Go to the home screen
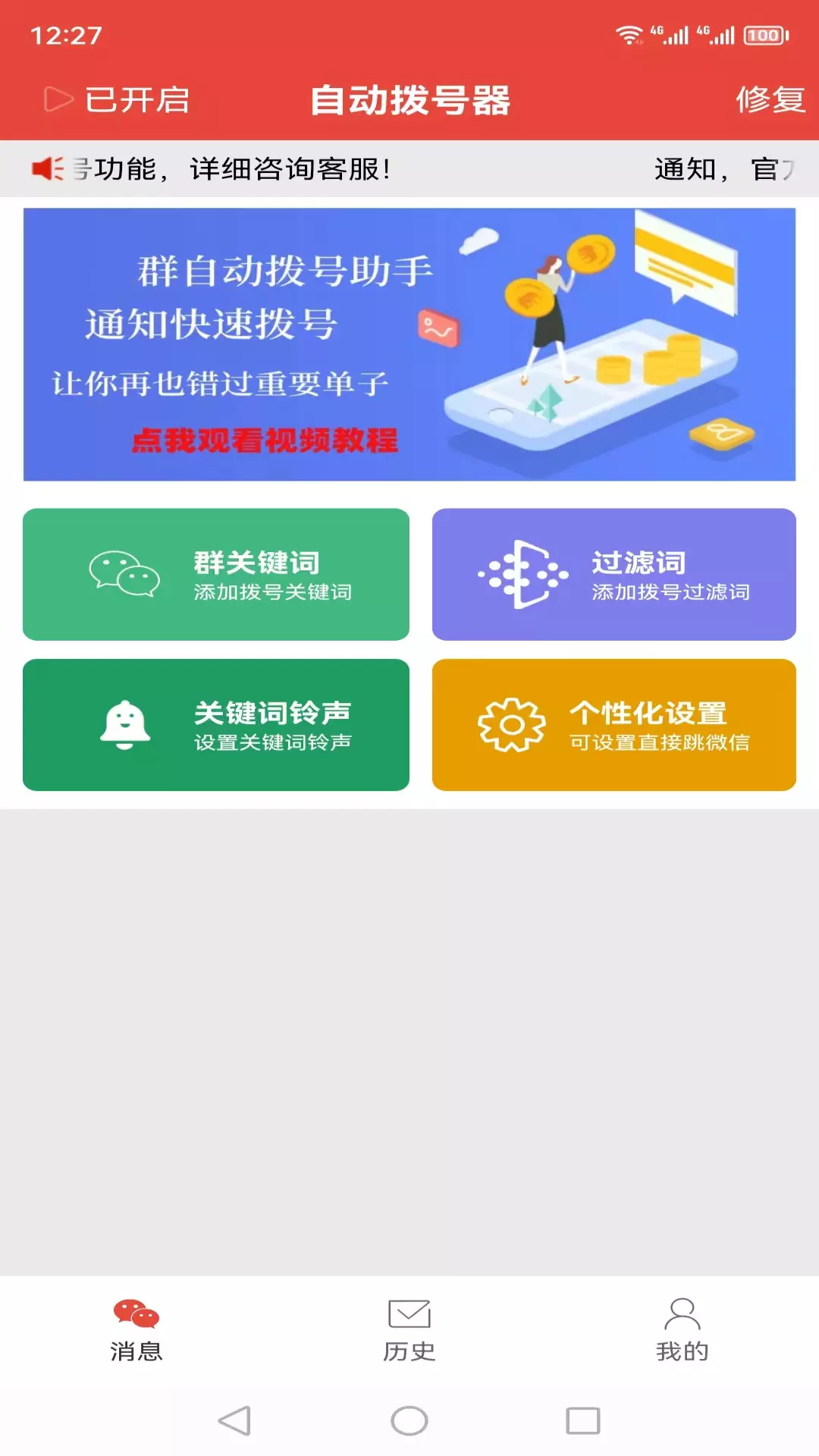The height and width of the screenshot is (1456, 819). point(409,1420)
